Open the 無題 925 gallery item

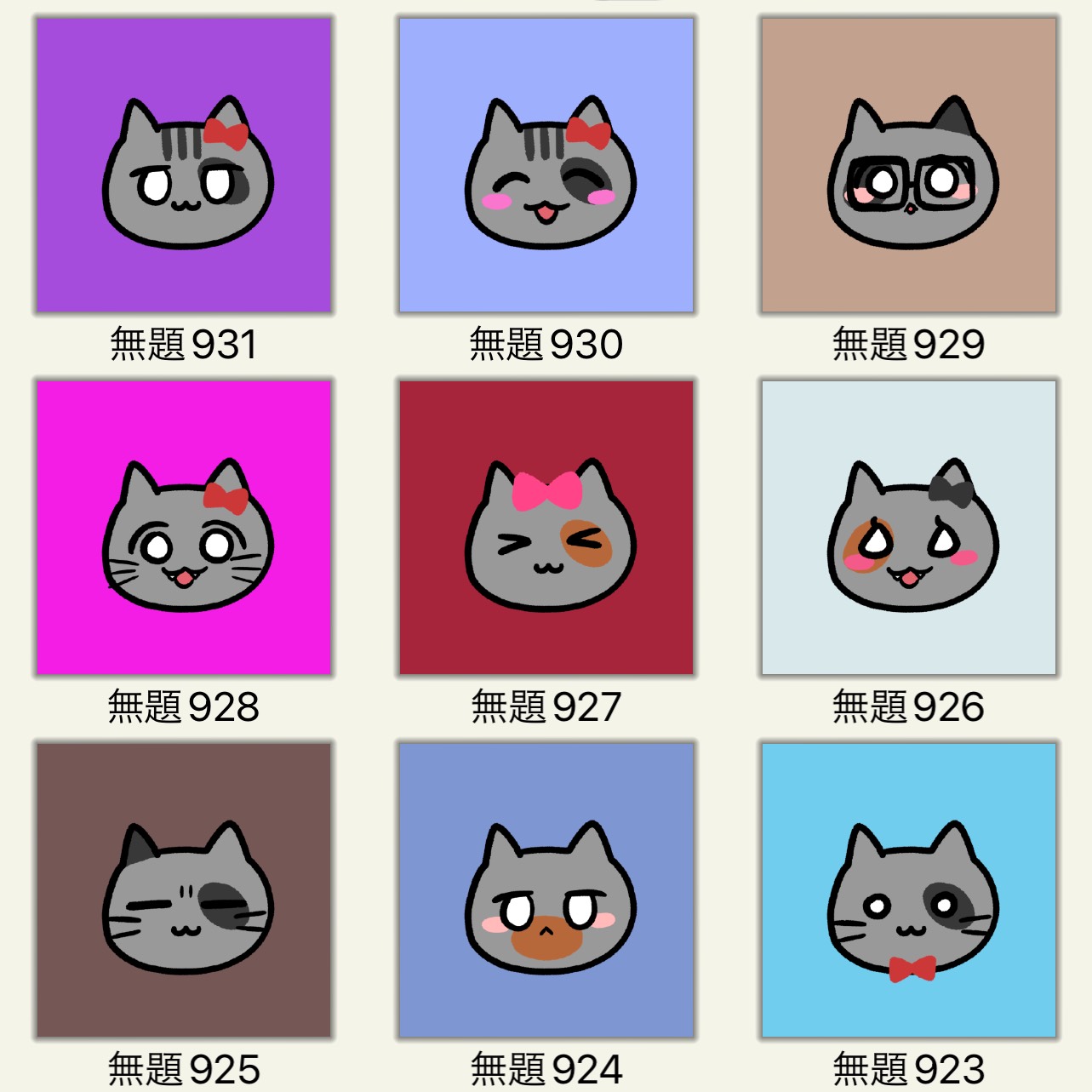tap(184, 890)
